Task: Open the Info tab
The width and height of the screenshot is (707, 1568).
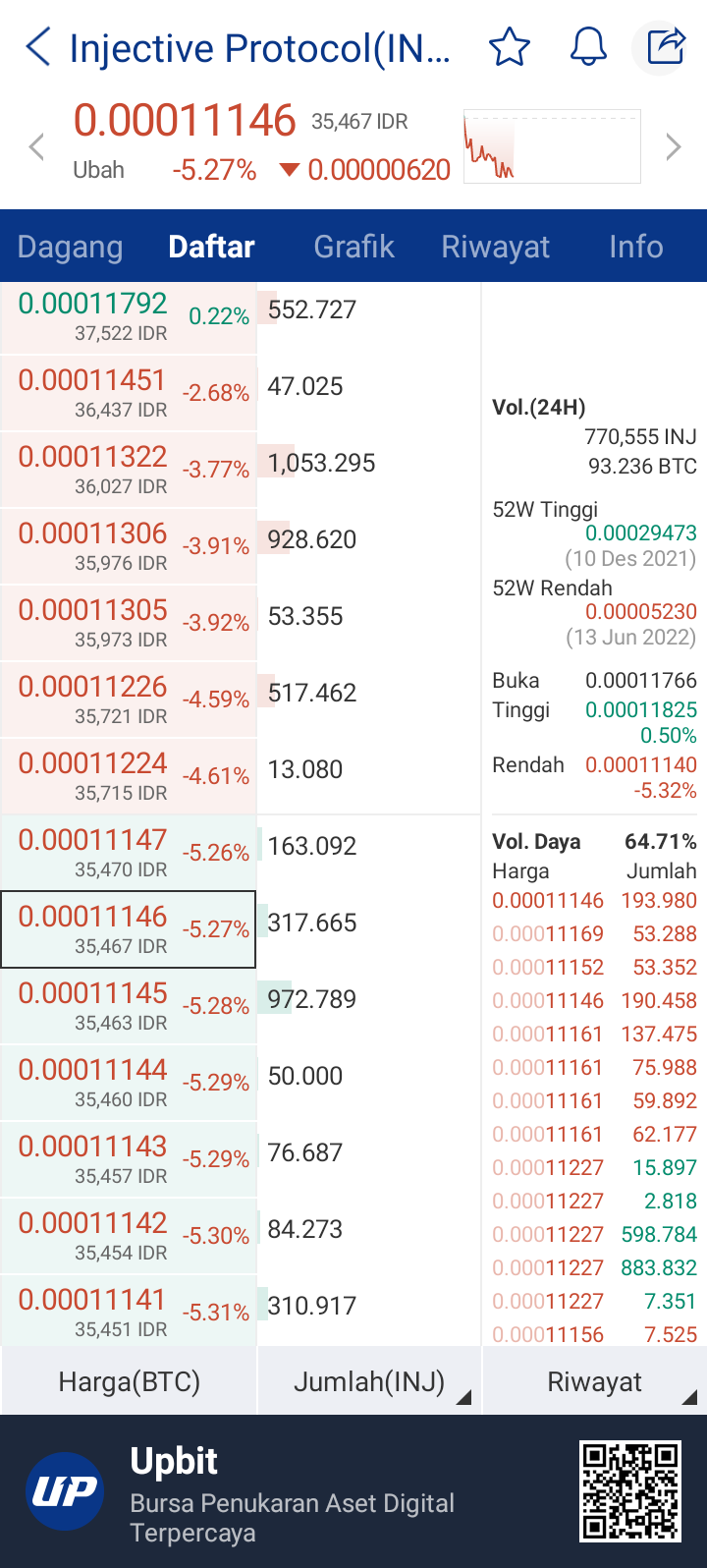Action: click(x=636, y=247)
